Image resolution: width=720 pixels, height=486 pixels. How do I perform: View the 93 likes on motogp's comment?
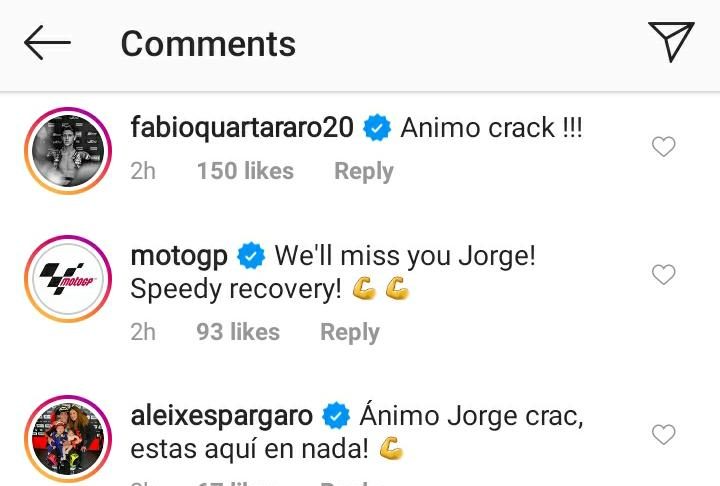tap(238, 332)
